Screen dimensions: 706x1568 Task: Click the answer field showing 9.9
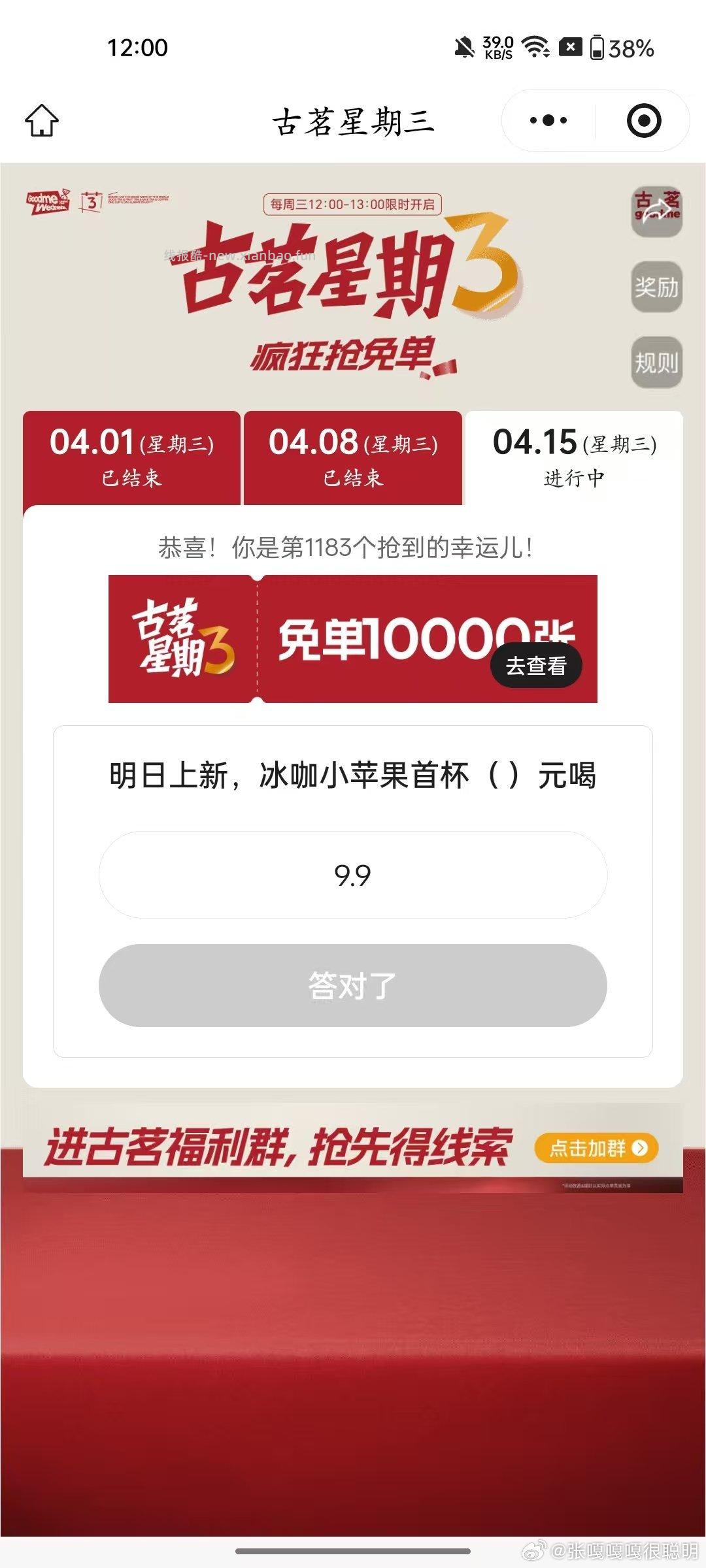point(352,872)
